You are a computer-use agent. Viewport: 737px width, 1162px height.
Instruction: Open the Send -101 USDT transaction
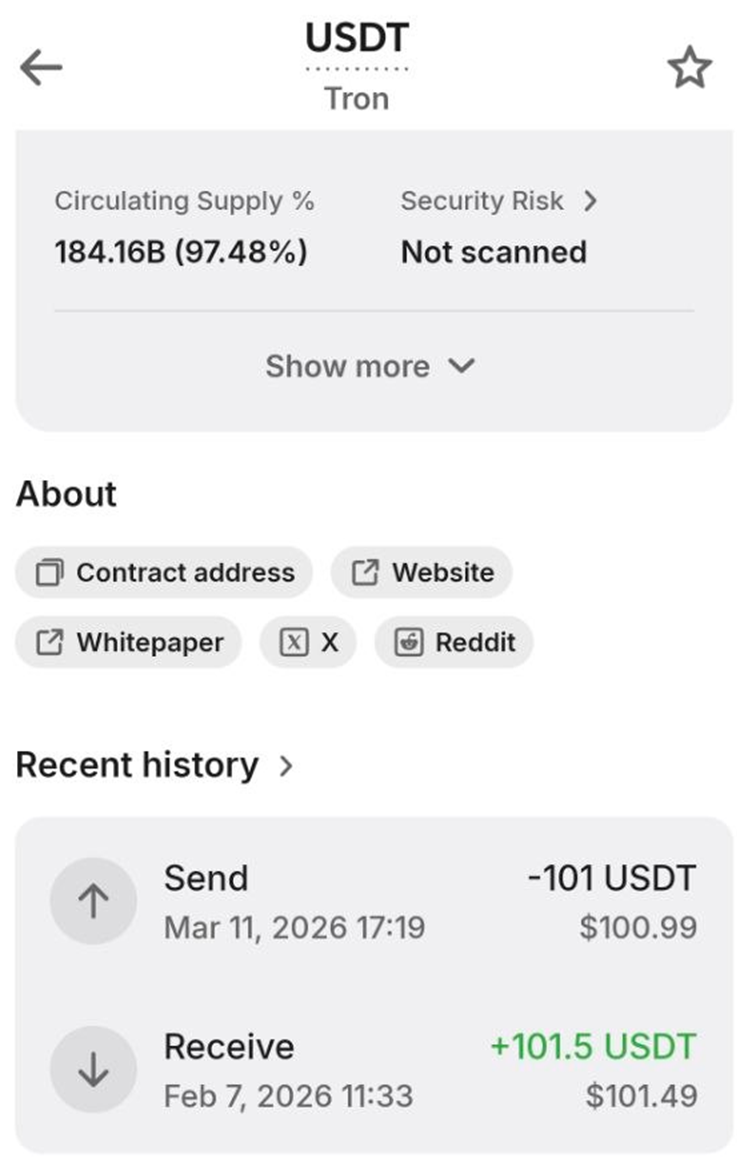pyautogui.click(x=373, y=902)
